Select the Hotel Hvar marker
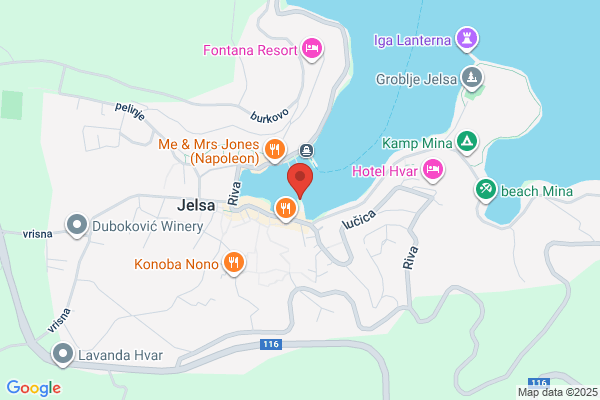Screen dimensions: 600x400 tap(433, 170)
